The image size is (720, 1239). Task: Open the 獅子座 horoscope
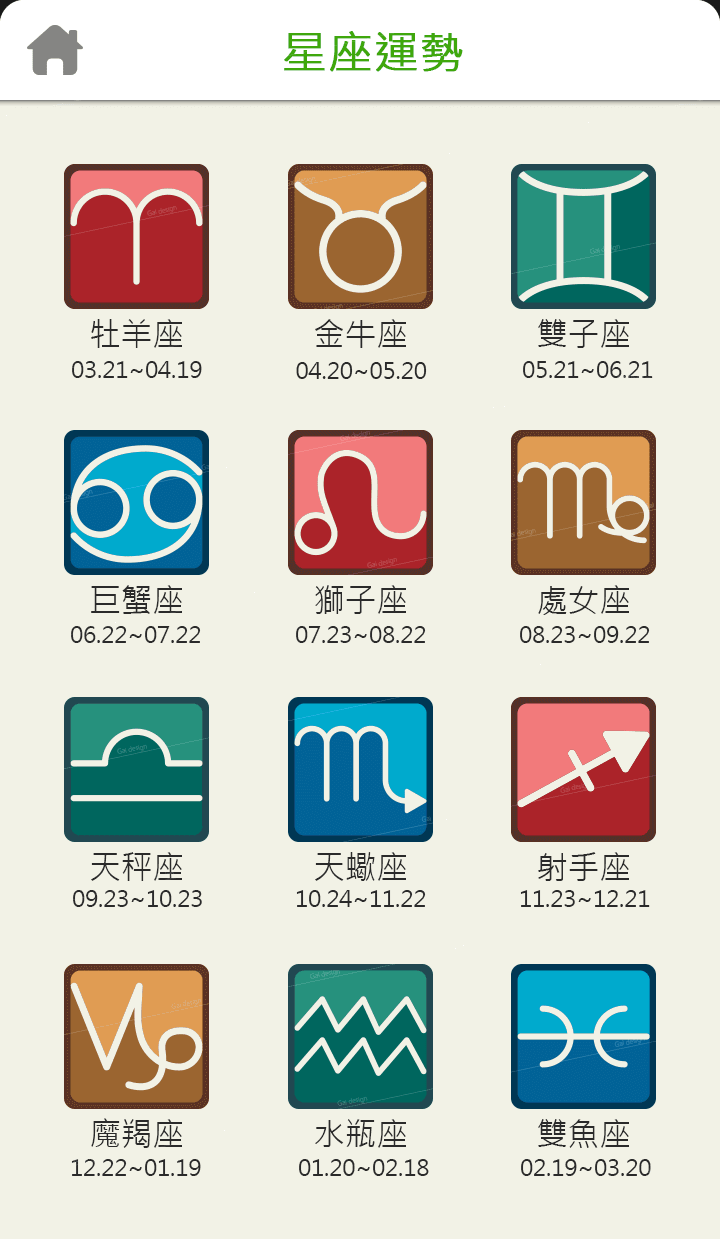click(x=360, y=503)
